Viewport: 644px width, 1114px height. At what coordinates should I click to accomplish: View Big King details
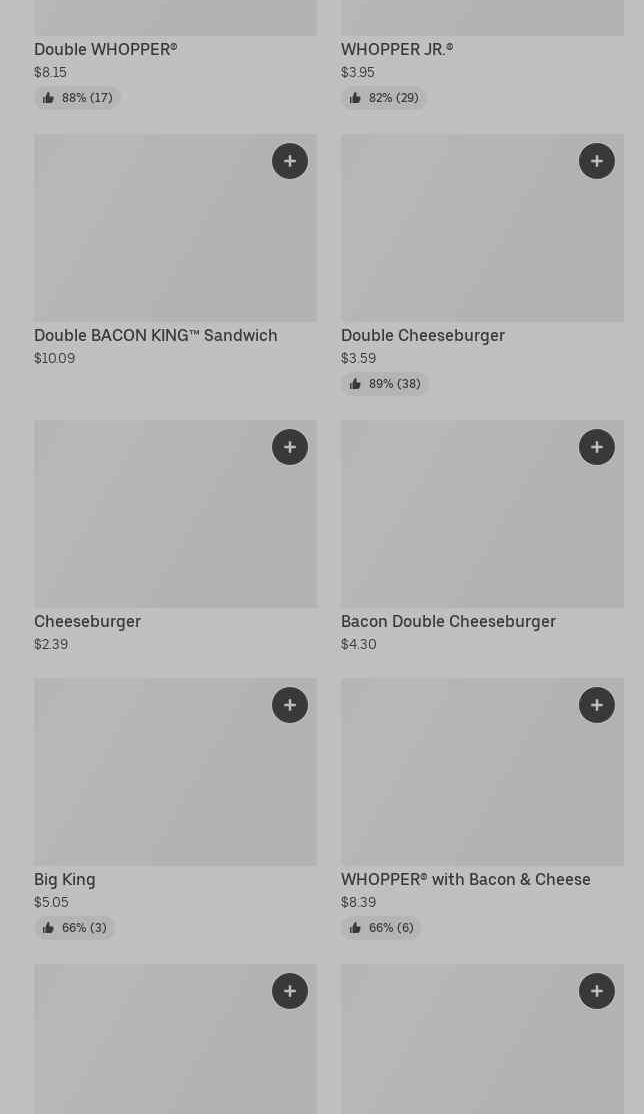[65, 879]
